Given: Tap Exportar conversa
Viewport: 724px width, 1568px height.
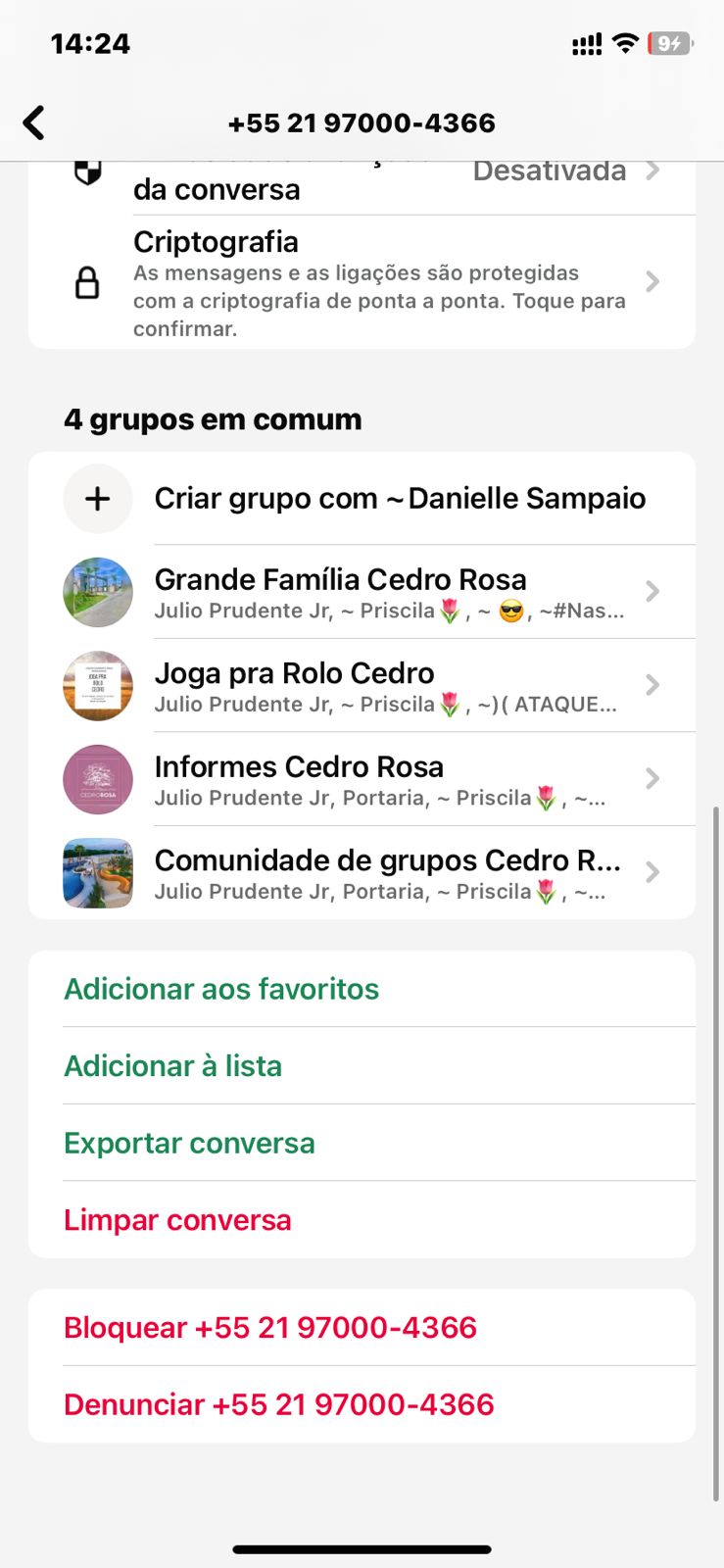Looking at the screenshot, I should click(x=190, y=1144).
